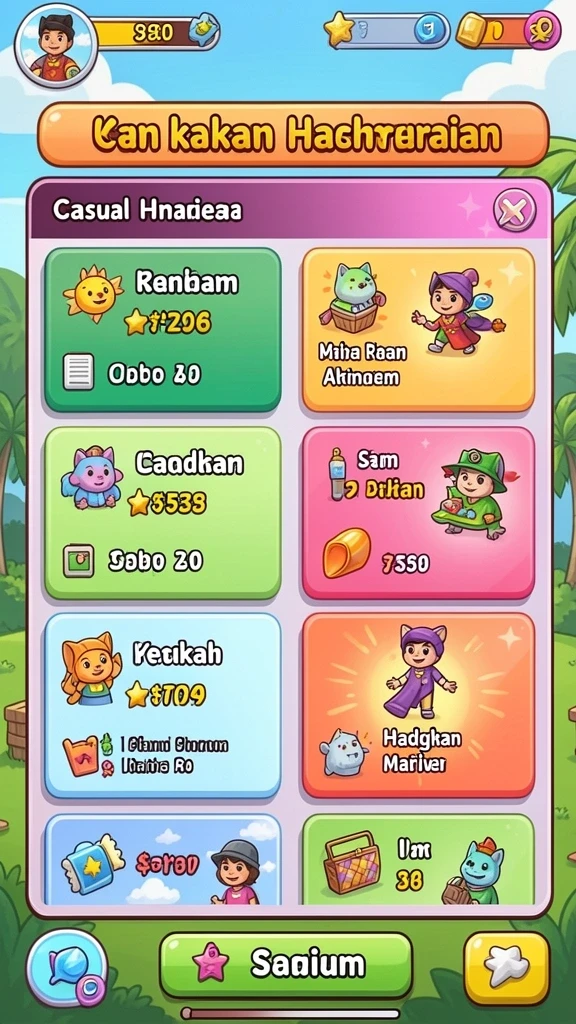Open the Hadgkan Mariver card
The image size is (576, 1024).
point(418,705)
